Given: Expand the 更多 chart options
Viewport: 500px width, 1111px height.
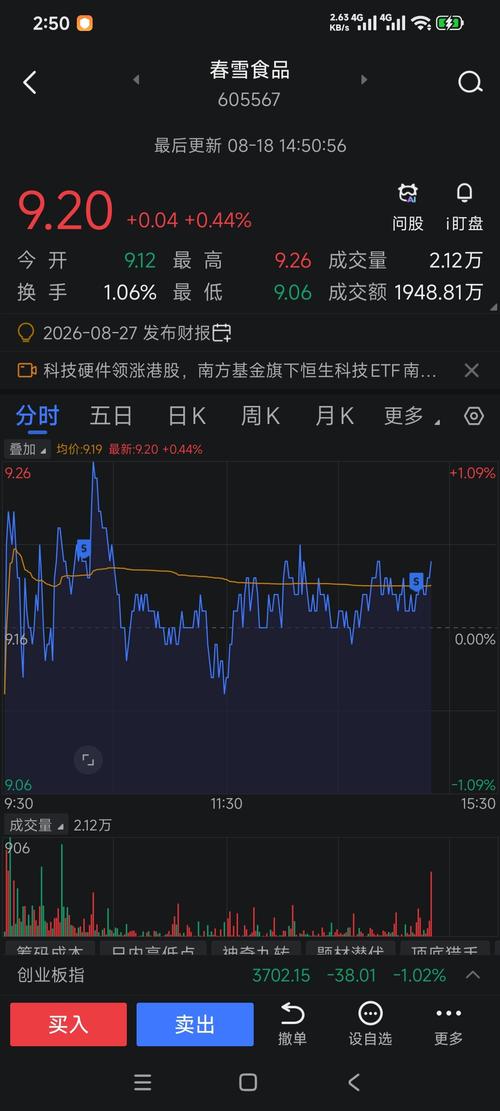Looking at the screenshot, I should click(411, 416).
